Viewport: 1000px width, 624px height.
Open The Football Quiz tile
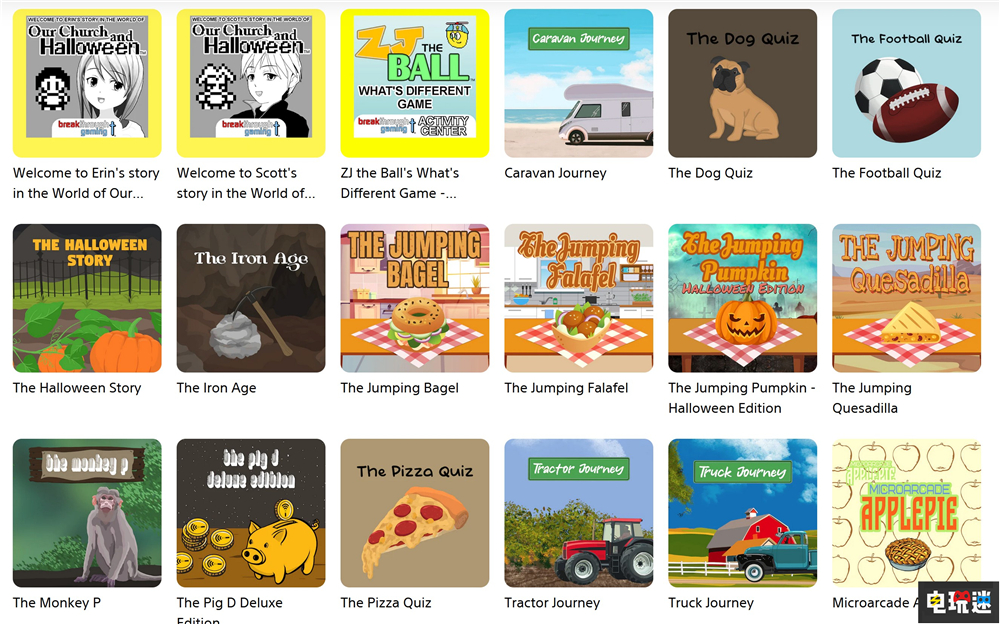(906, 84)
